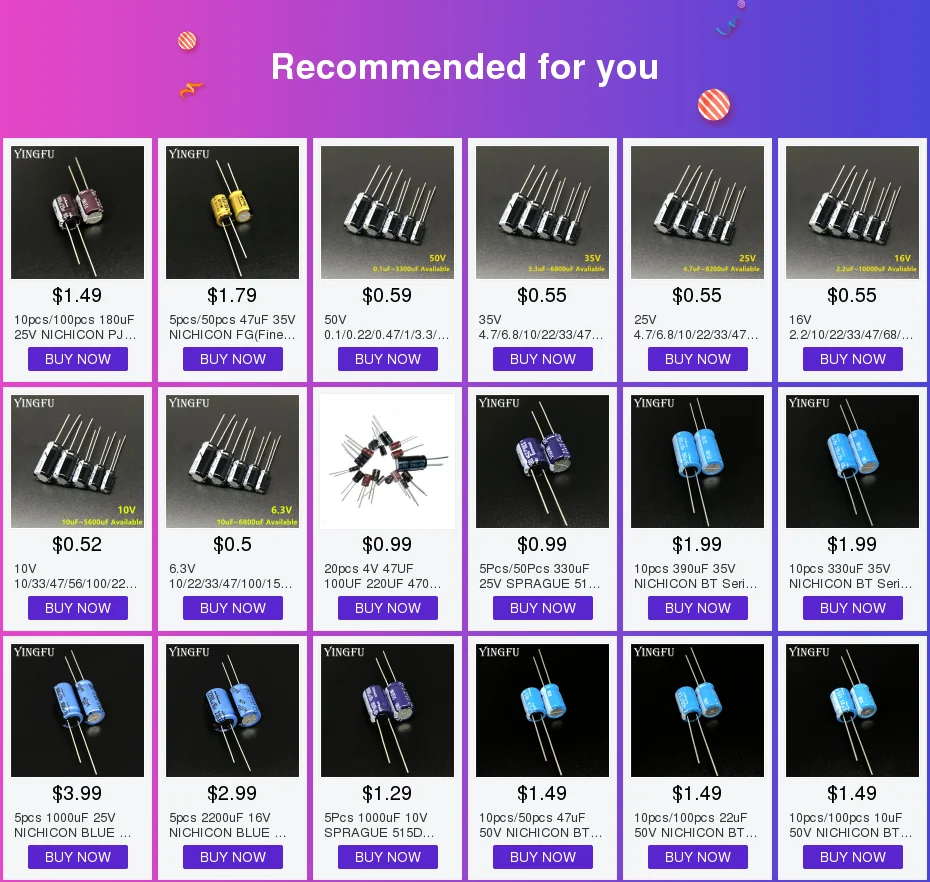Tap BUY NOW for 47uF 50V NICHICON BT

point(543,857)
